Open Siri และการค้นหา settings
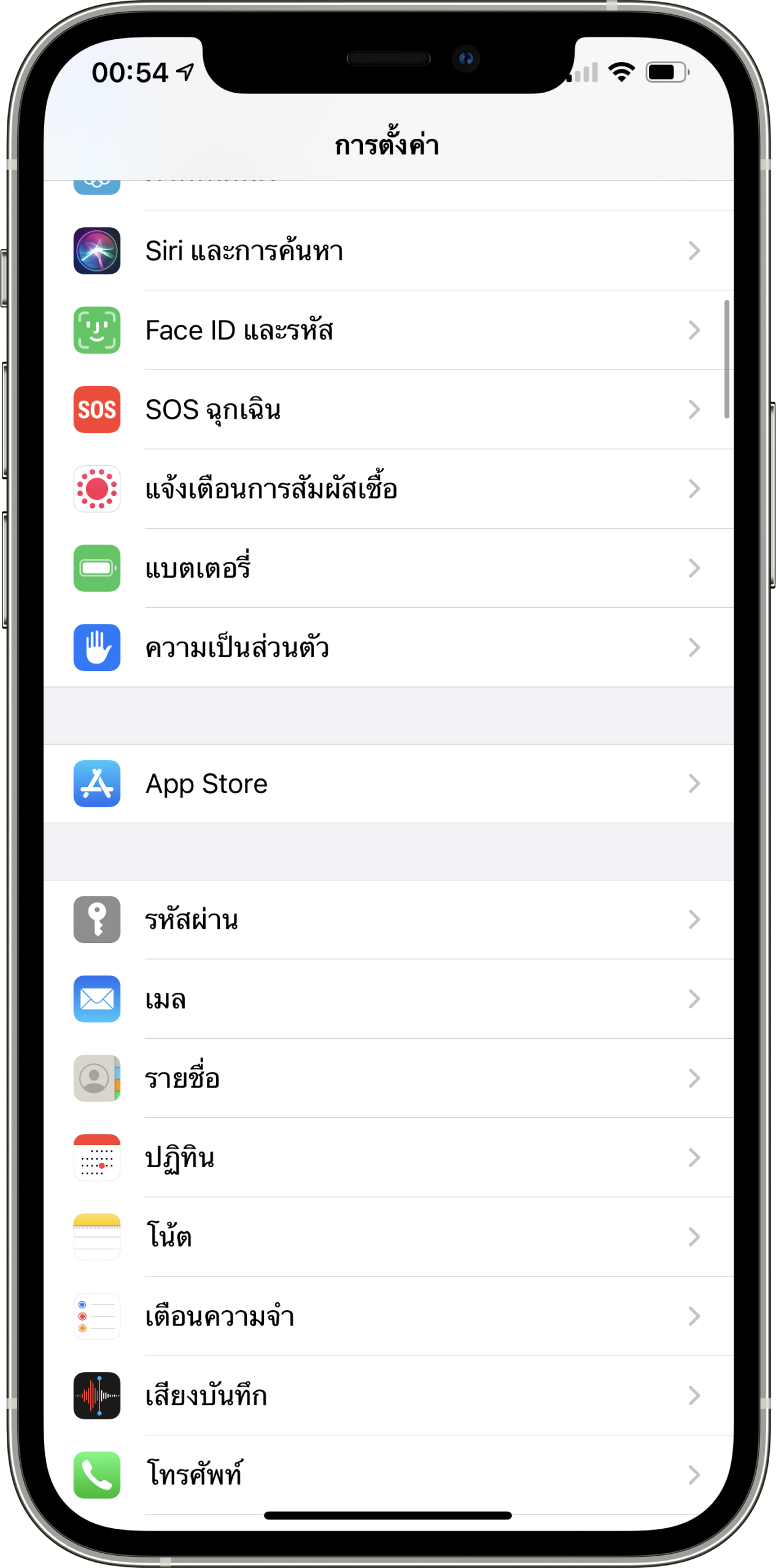776x1568 pixels. 388,251
